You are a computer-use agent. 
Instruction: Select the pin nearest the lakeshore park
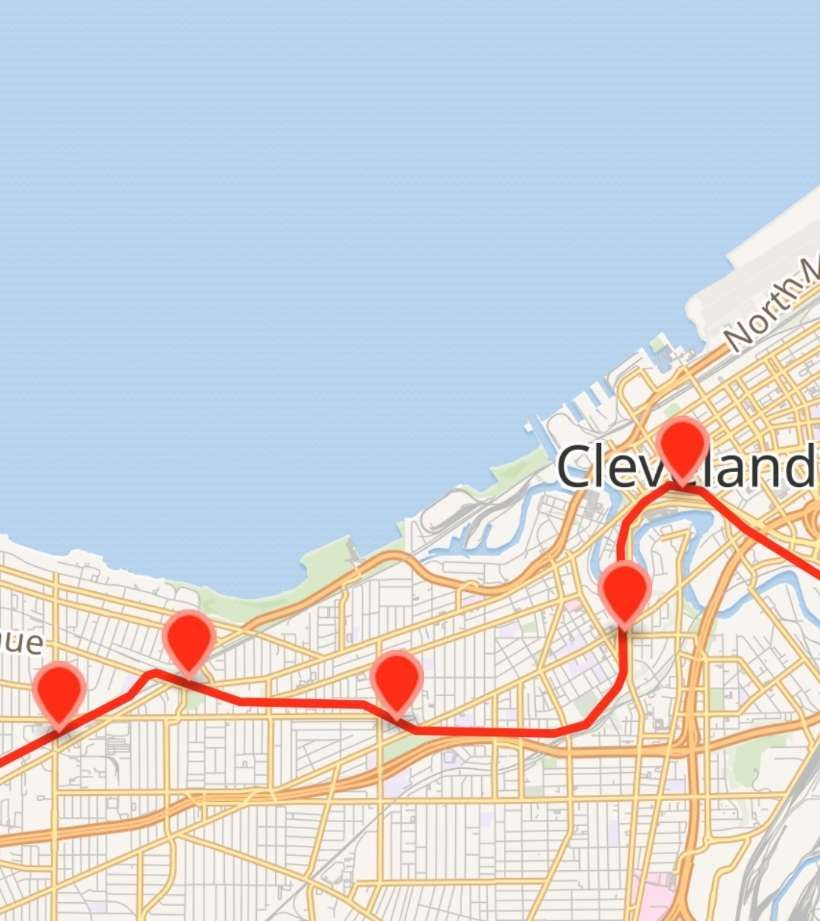(189, 640)
